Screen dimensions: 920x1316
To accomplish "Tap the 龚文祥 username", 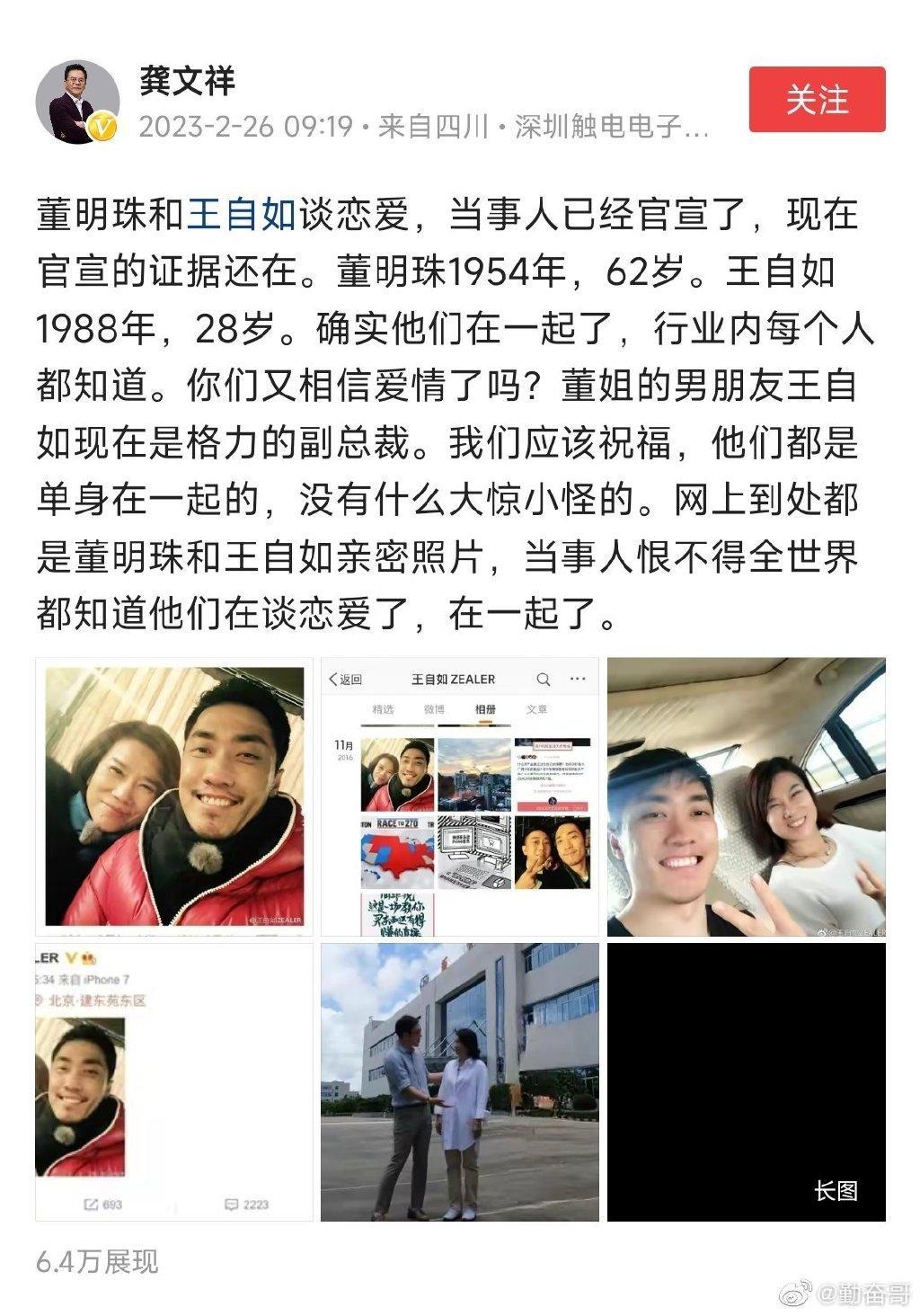I will [x=187, y=81].
